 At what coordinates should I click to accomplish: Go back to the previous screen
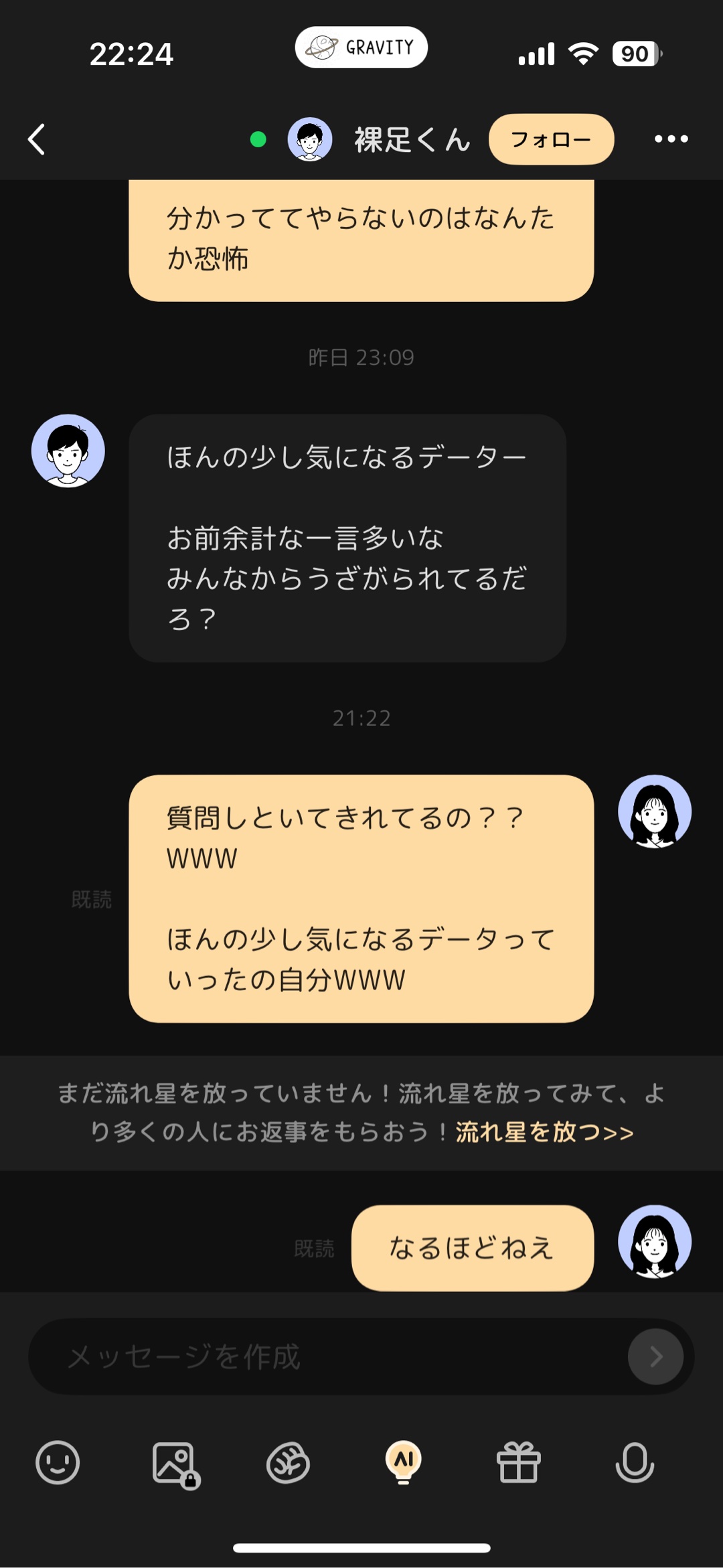click(37, 139)
